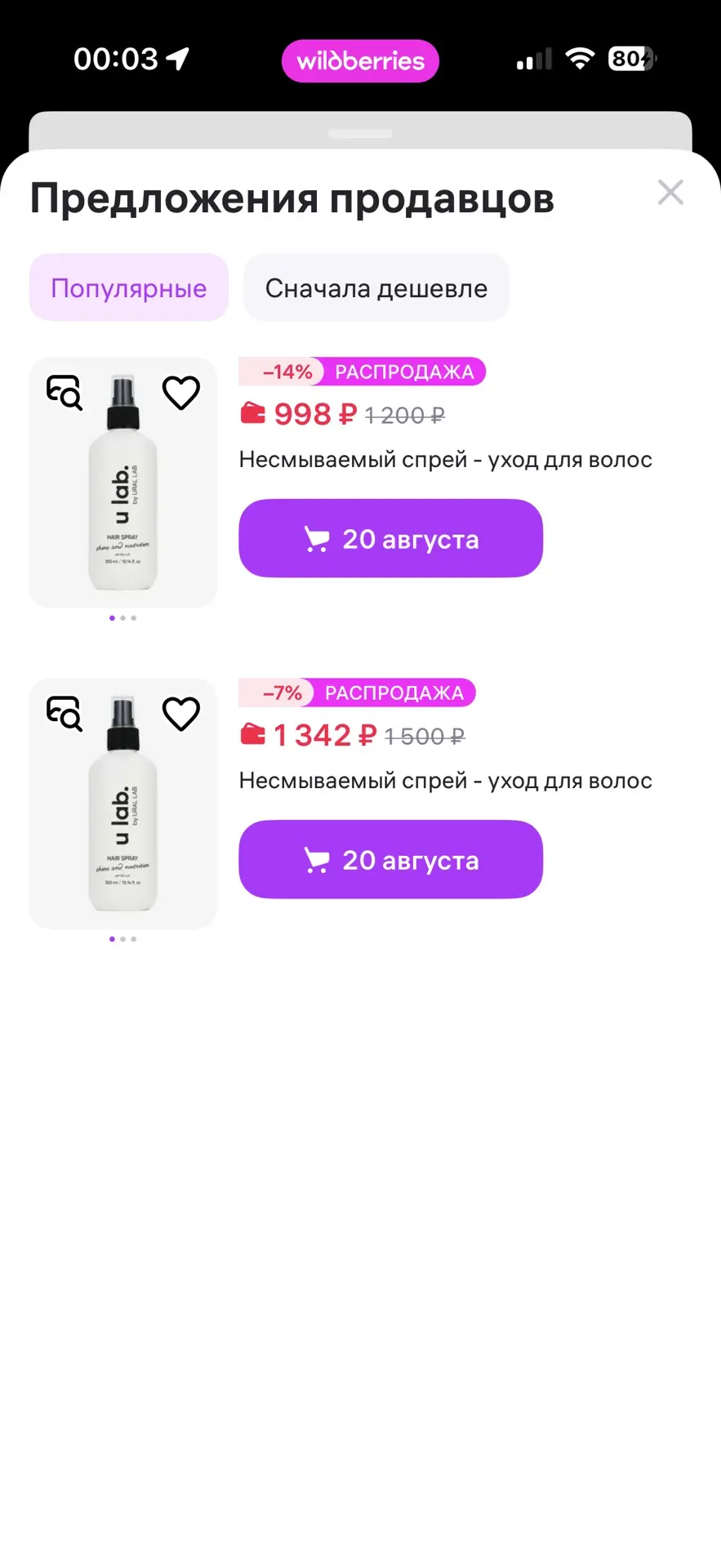
Task: Tap the wildberries pill in the status bar
Action: click(x=360, y=61)
